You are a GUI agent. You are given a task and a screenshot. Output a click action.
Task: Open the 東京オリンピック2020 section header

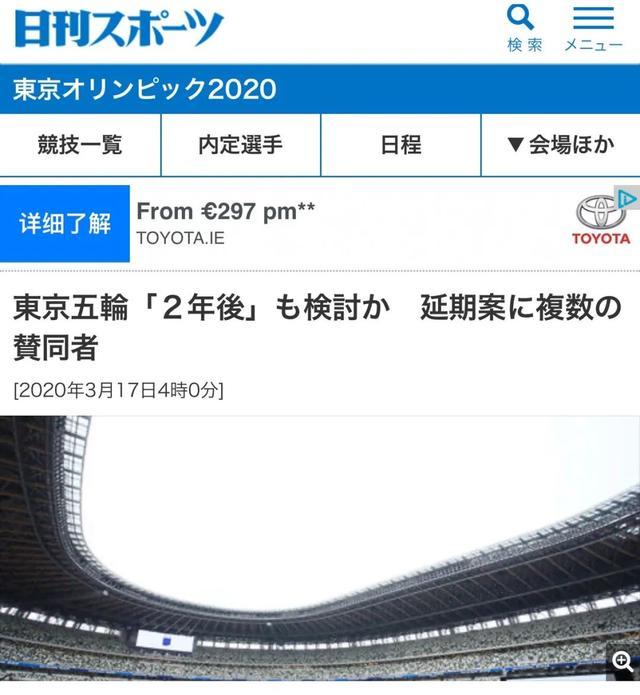[145, 89]
